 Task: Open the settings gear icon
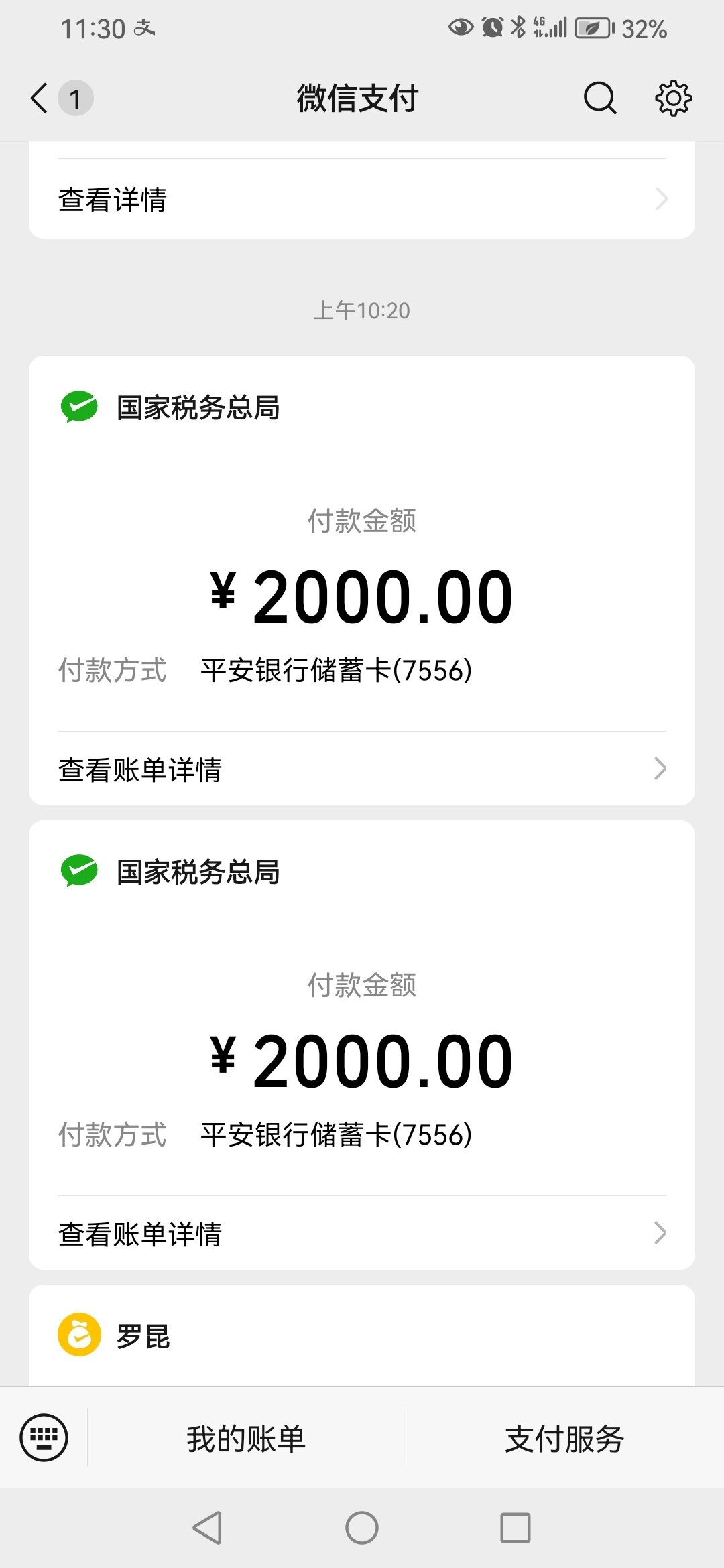point(673,99)
